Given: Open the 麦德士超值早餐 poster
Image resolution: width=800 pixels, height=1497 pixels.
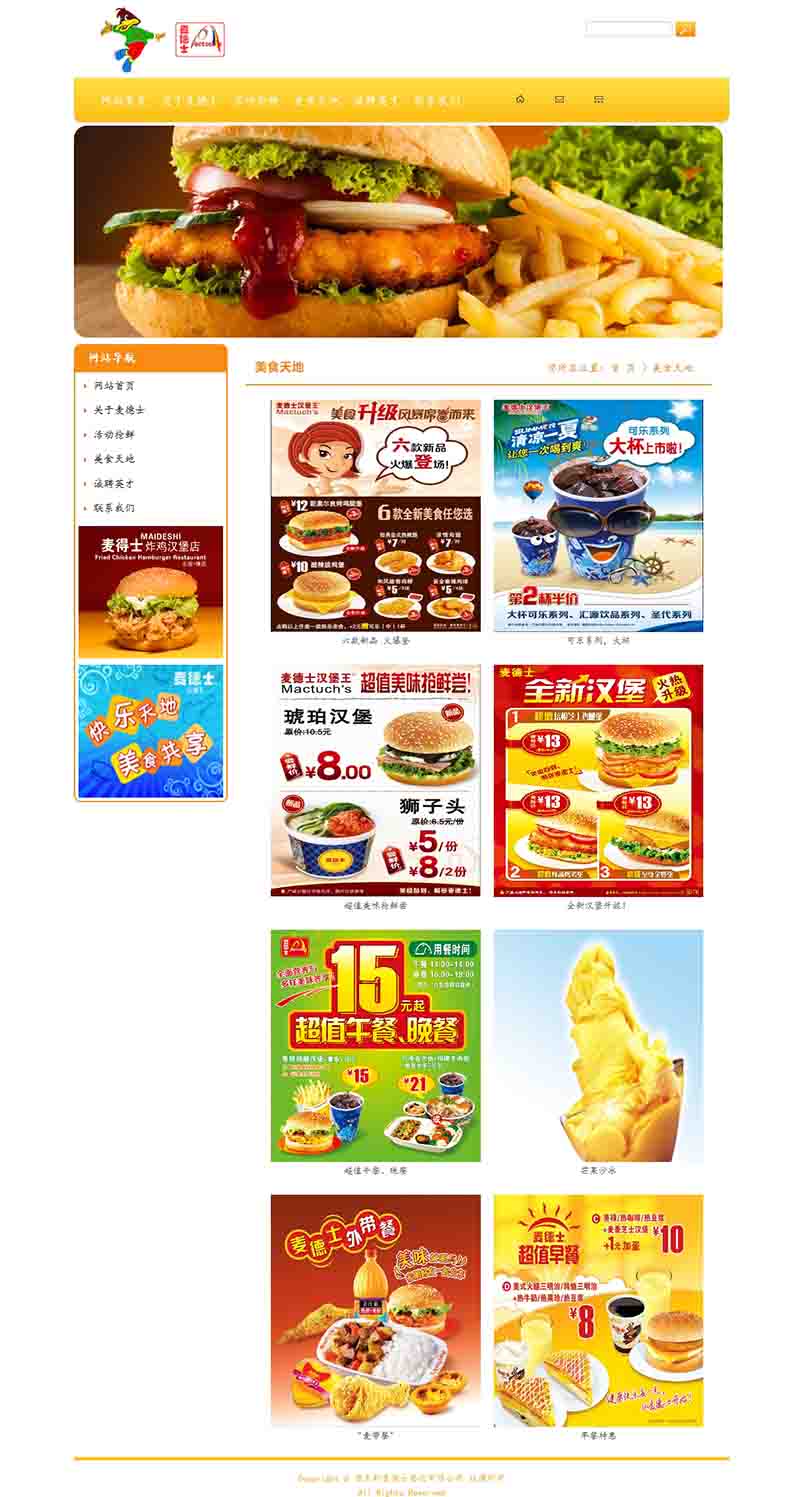Looking at the screenshot, I should click(x=598, y=1310).
